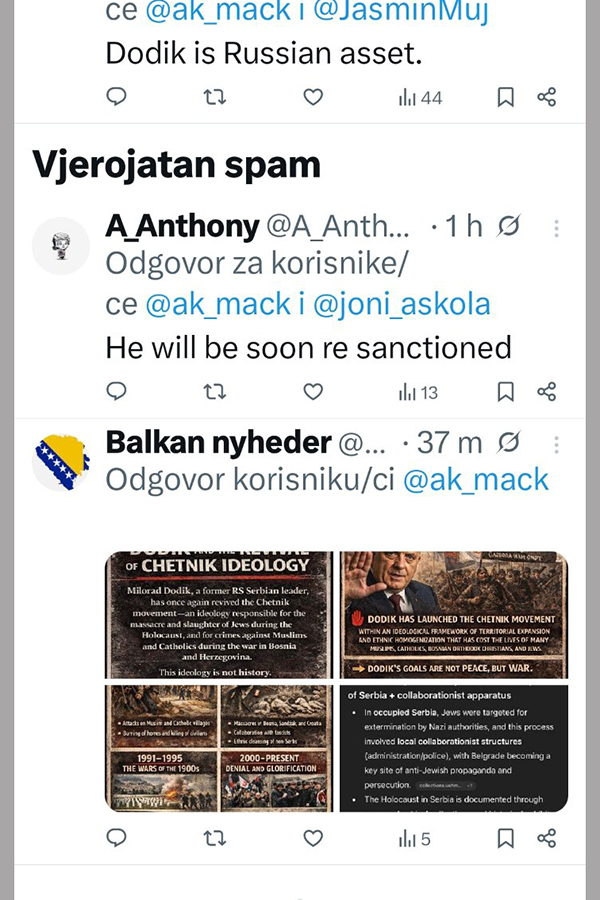Open A_Anthony's profile avatar
This screenshot has width=600, height=900.
(61, 246)
